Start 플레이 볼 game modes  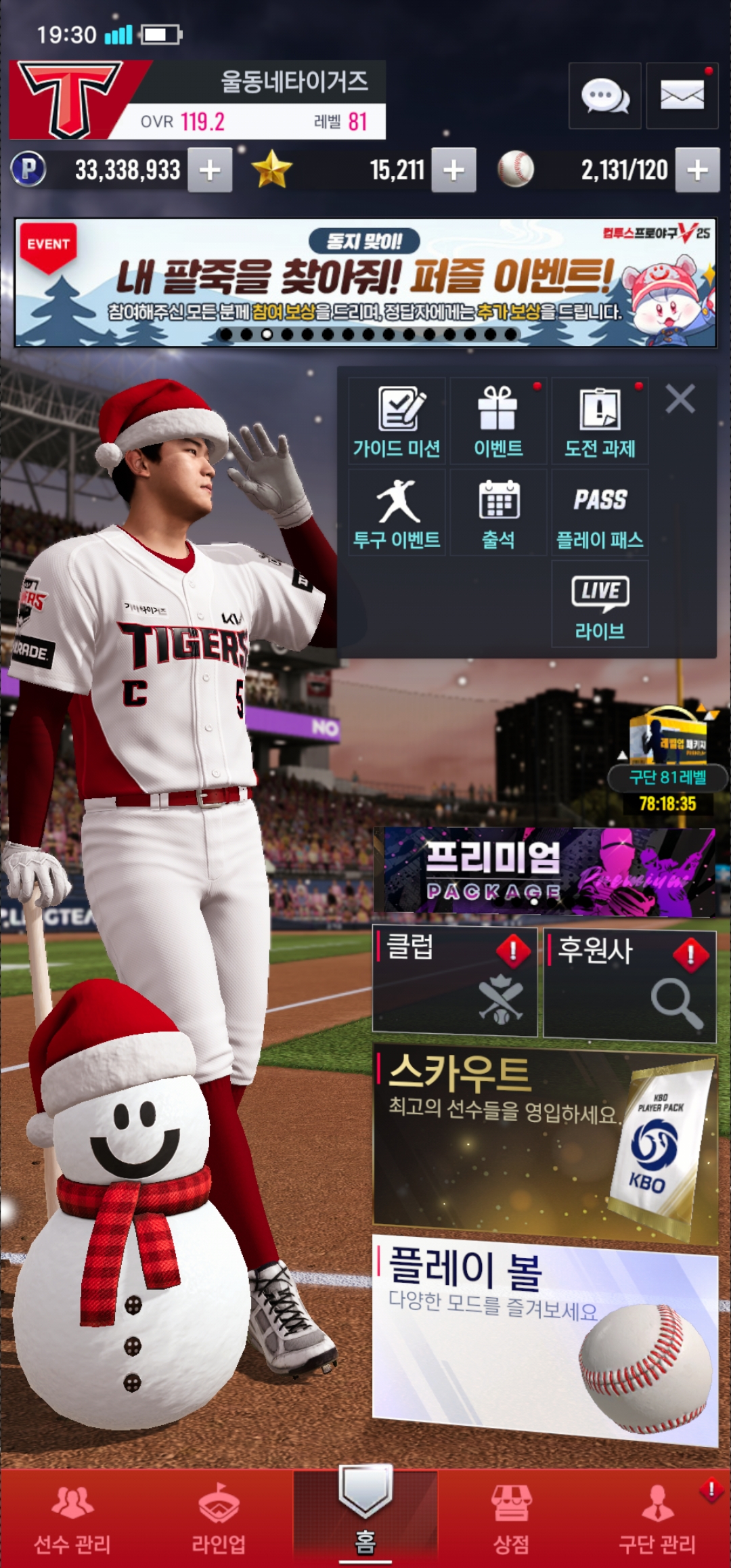pos(545,1337)
